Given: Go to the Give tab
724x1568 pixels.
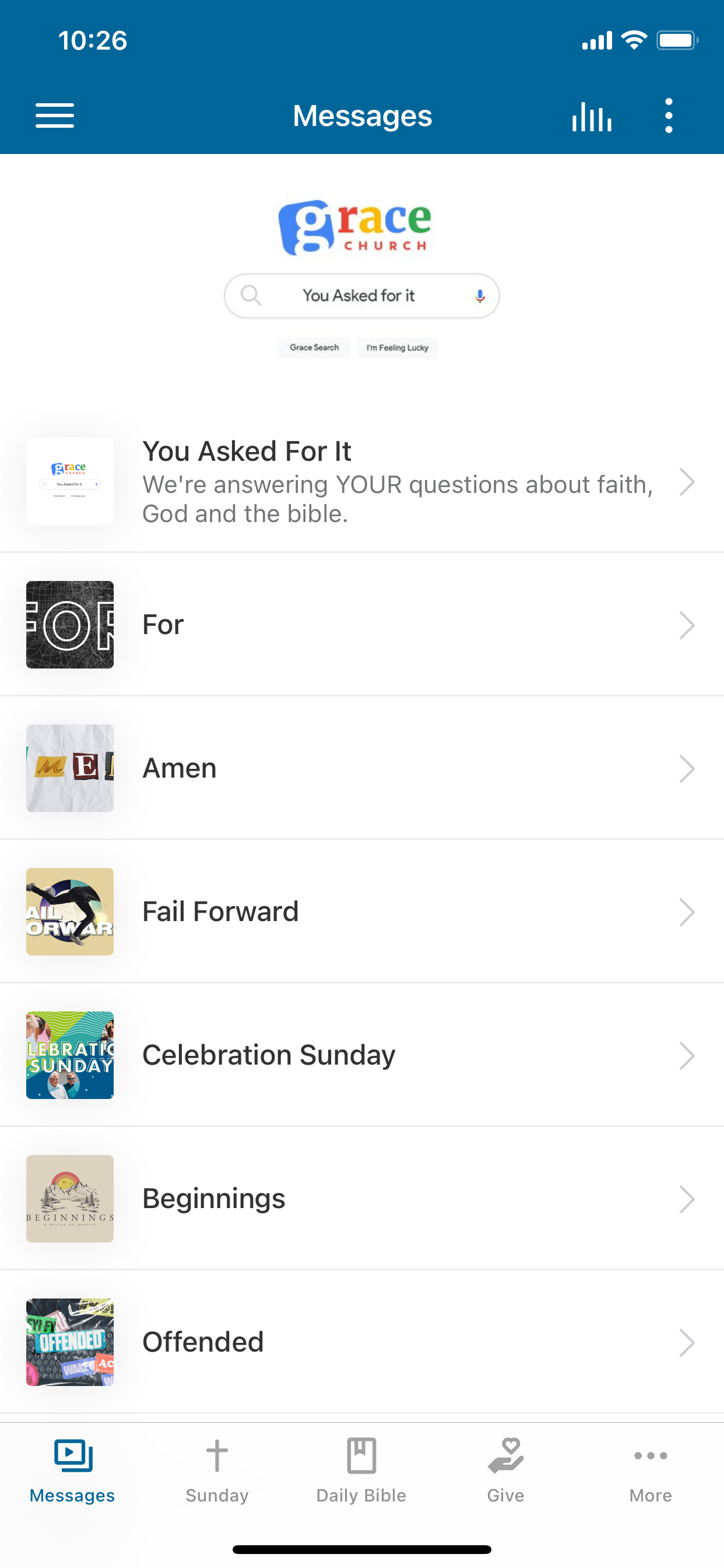Looking at the screenshot, I should [x=505, y=1471].
